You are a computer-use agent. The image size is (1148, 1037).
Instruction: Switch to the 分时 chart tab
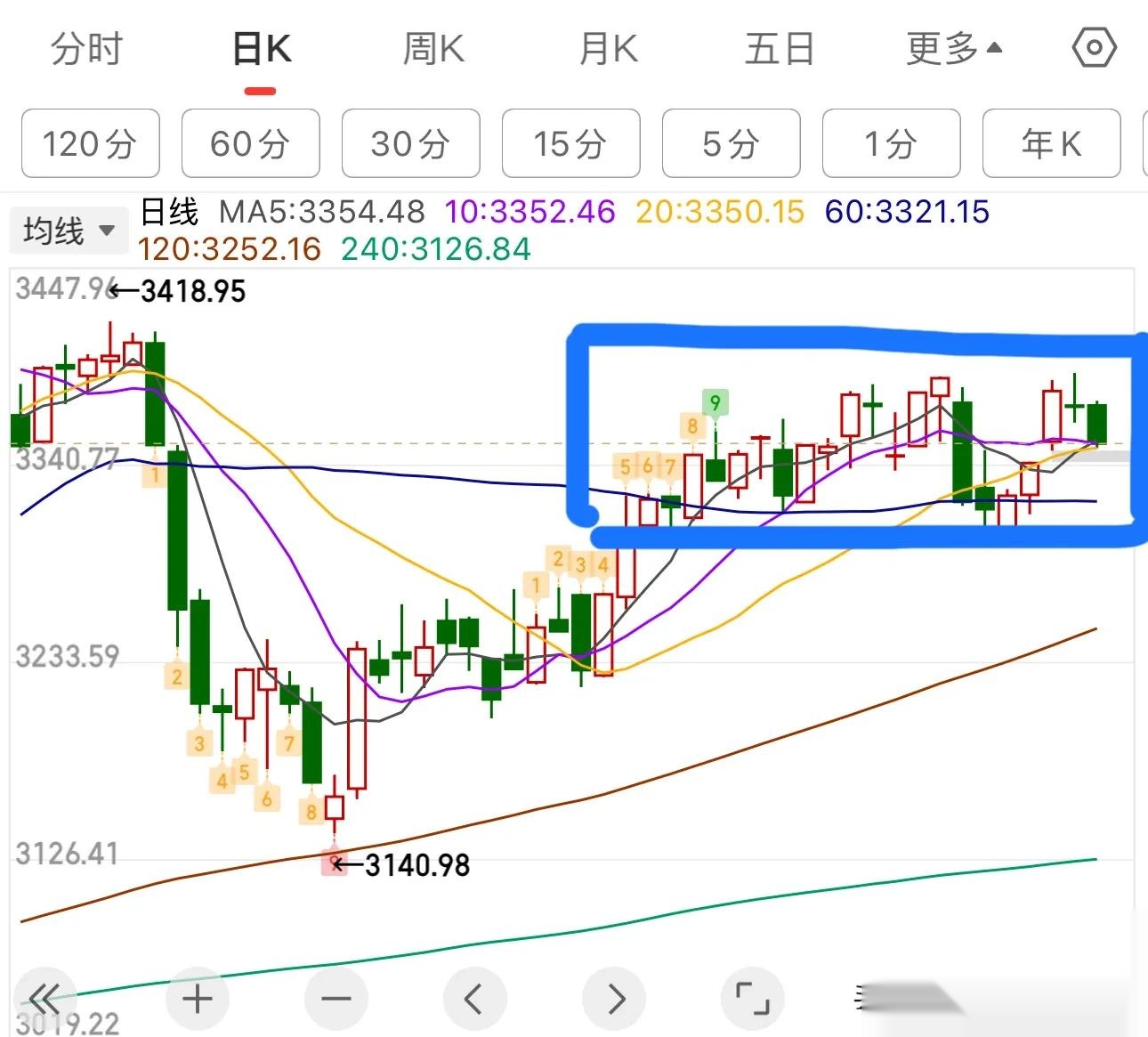tap(86, 49)
